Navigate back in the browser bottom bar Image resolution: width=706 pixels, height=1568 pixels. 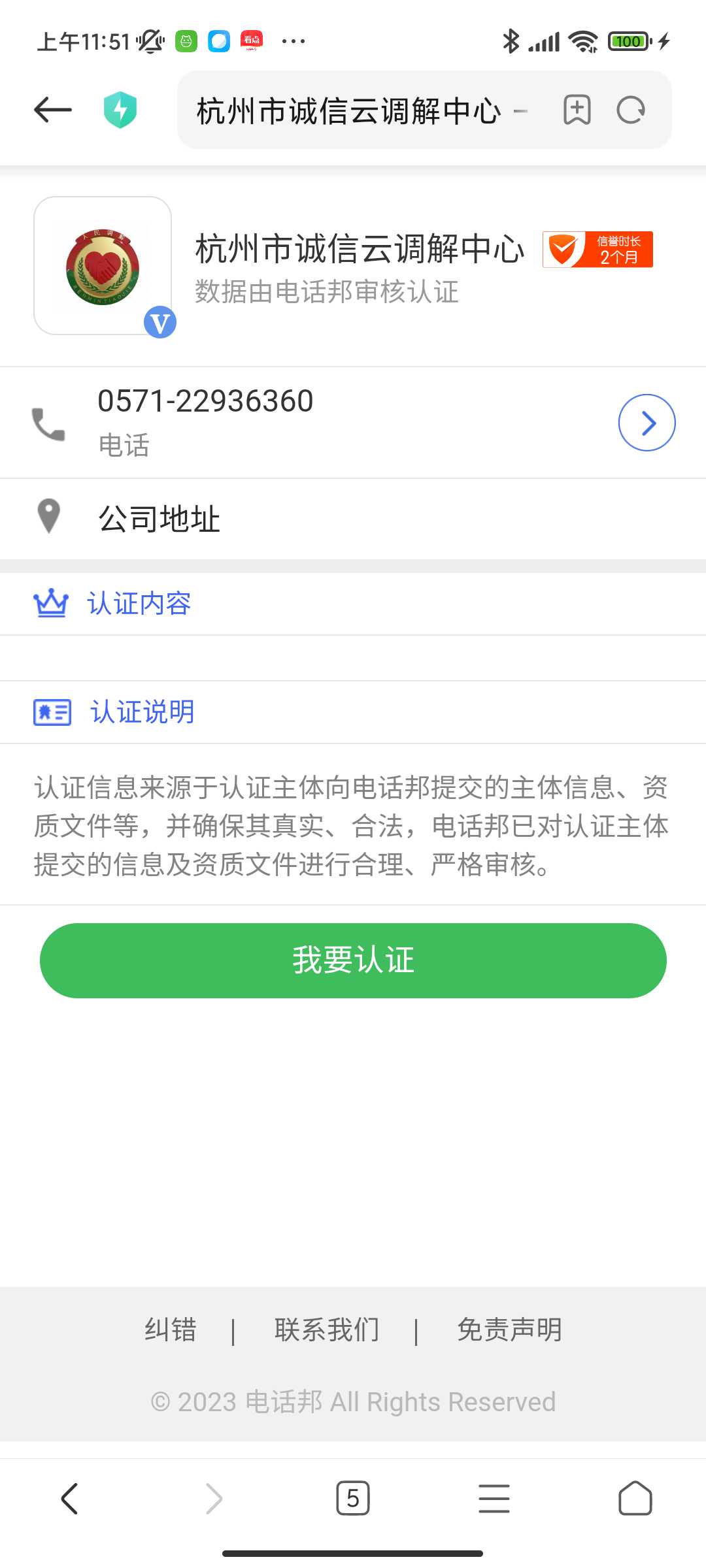click(x=70, y=1498)
